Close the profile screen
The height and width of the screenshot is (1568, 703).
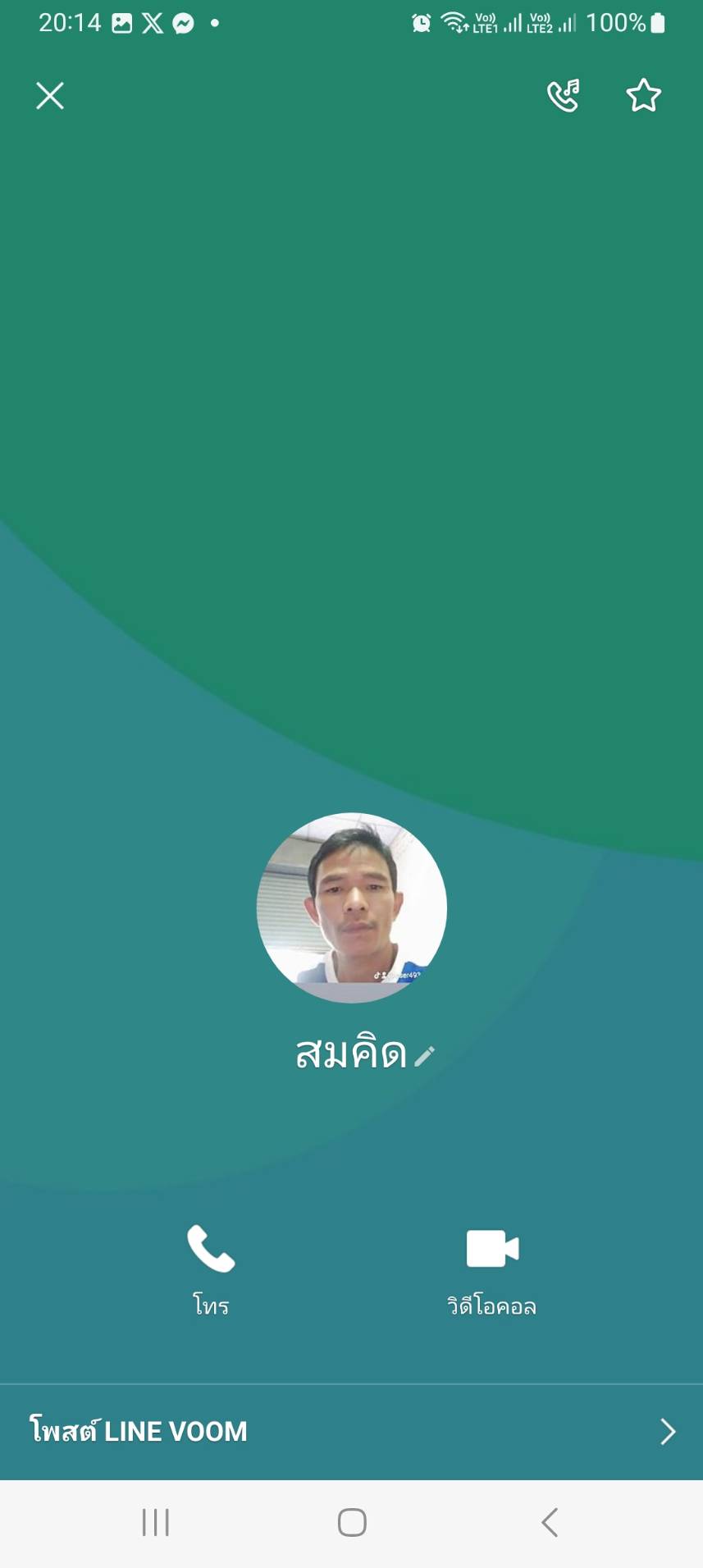[50, 96]
